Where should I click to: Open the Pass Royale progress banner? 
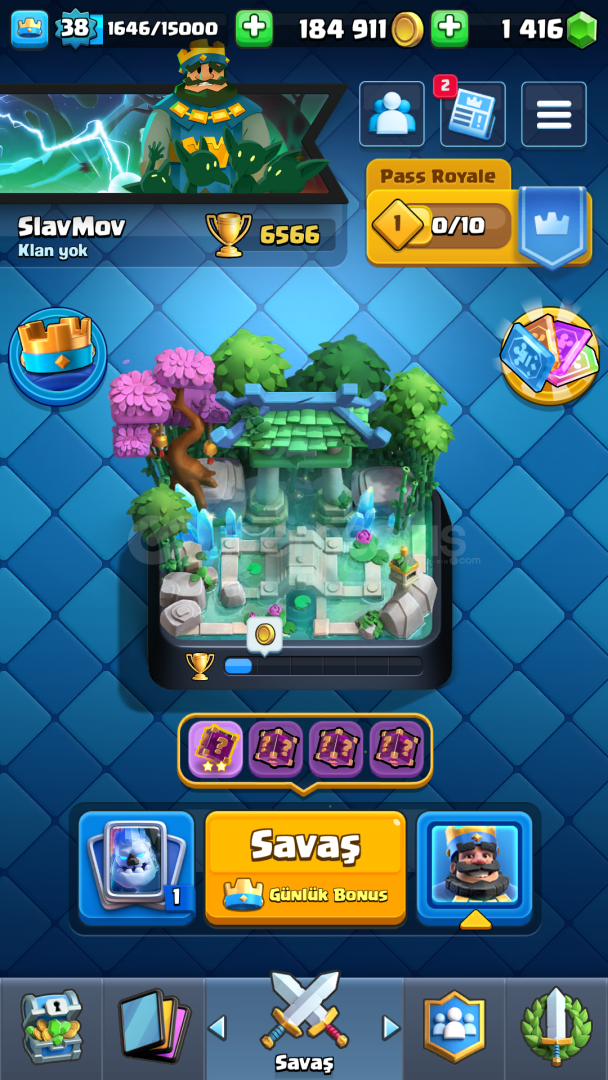(479, 214)
